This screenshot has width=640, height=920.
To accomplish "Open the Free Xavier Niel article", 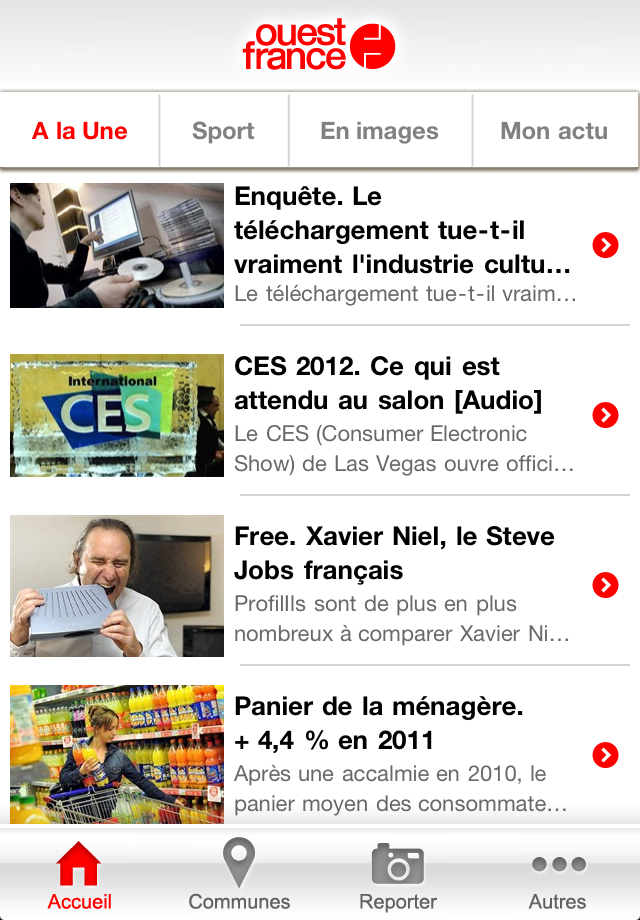I will [320, 586].
